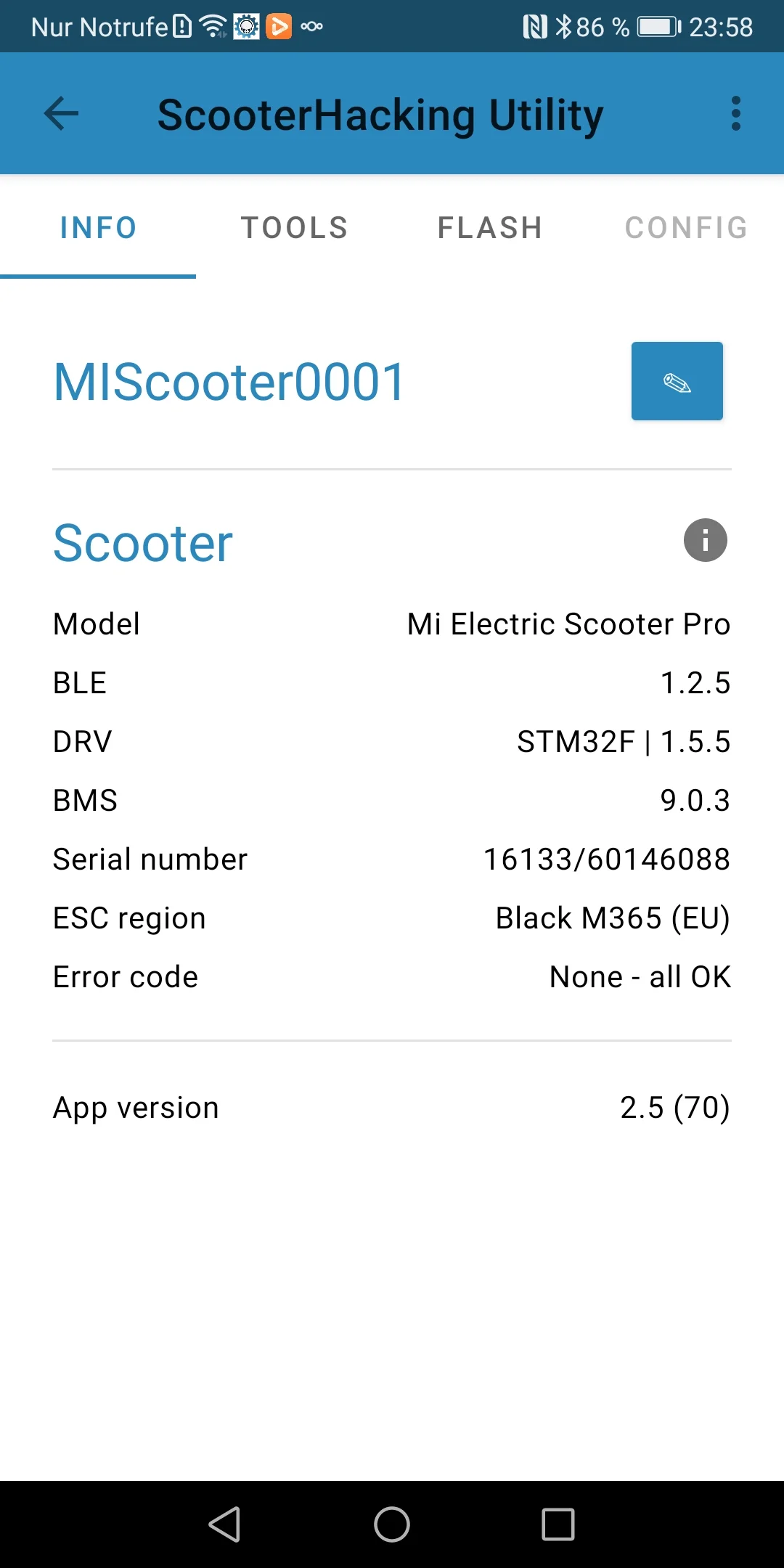Switch to the TOOLS tab

pos(294,227)
